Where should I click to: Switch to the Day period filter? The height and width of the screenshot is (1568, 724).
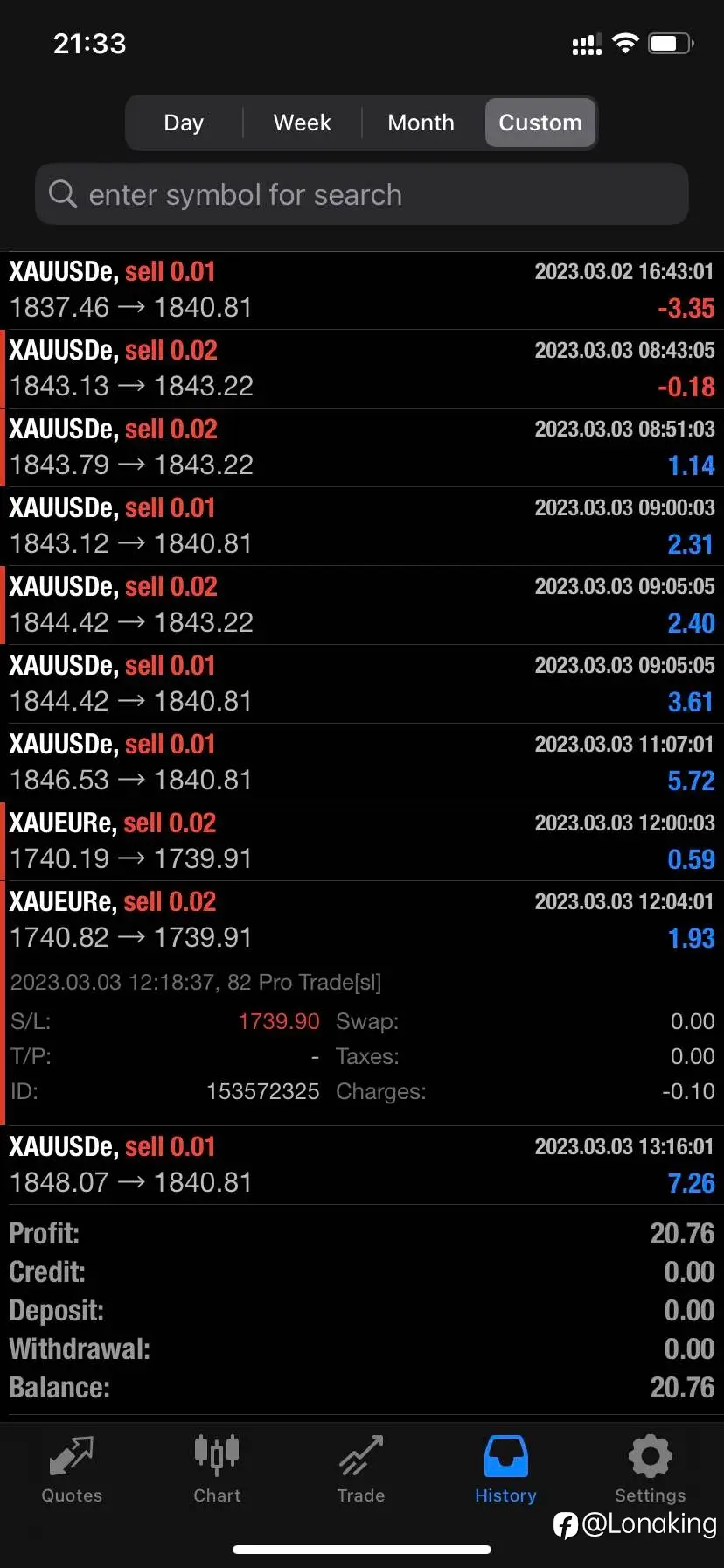[184, 122]
